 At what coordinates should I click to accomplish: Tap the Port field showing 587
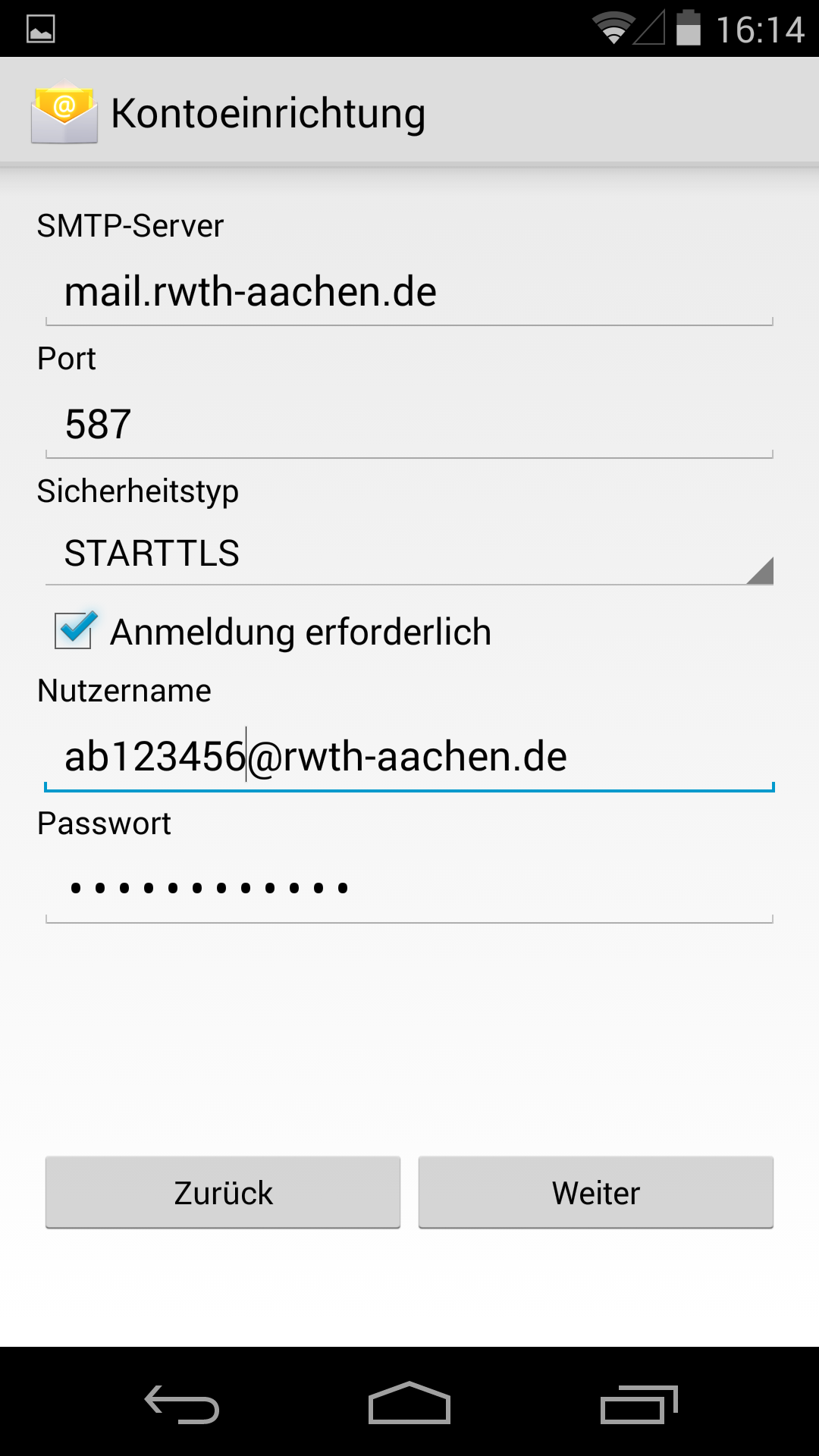point(409,425)
